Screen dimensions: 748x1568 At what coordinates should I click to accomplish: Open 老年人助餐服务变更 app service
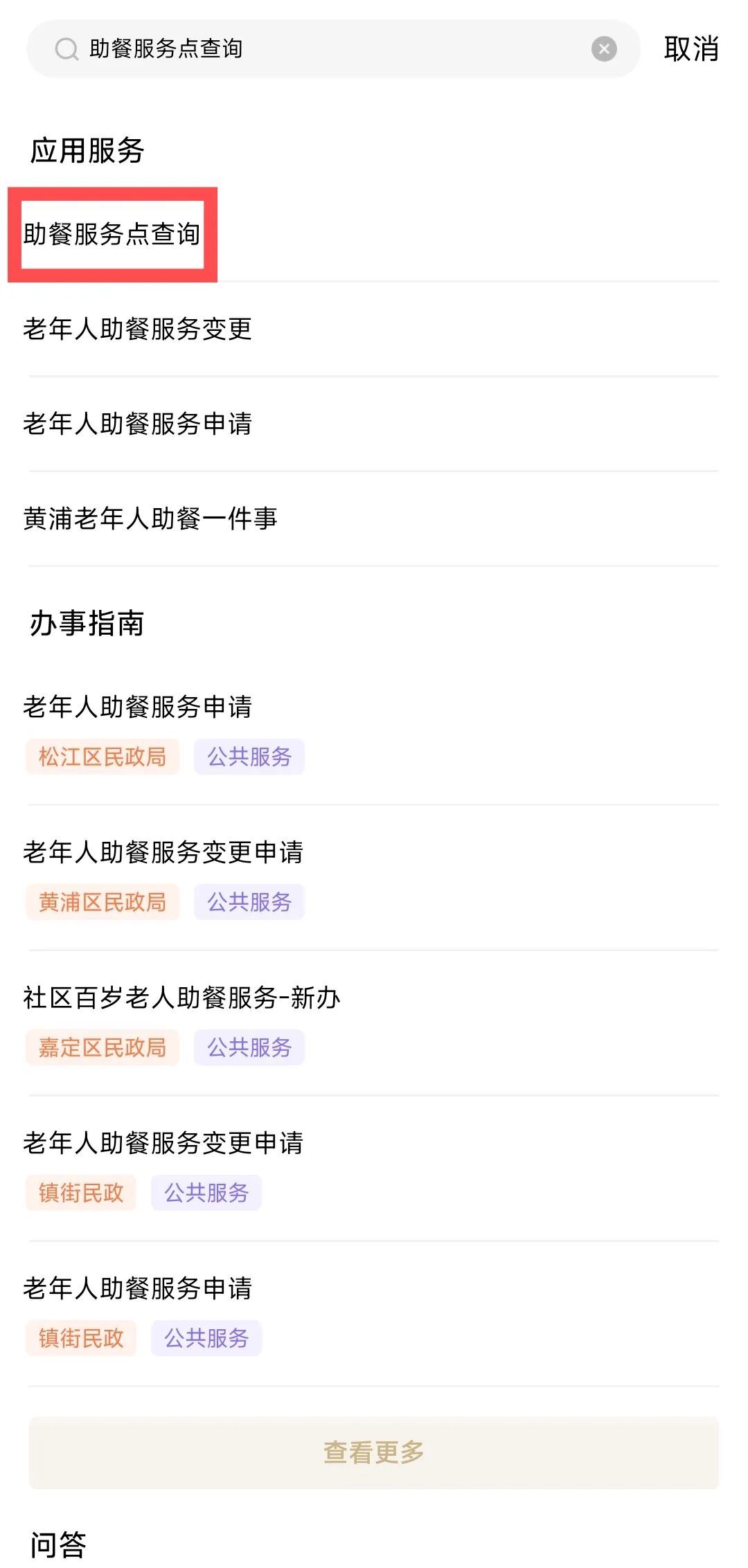137,329
